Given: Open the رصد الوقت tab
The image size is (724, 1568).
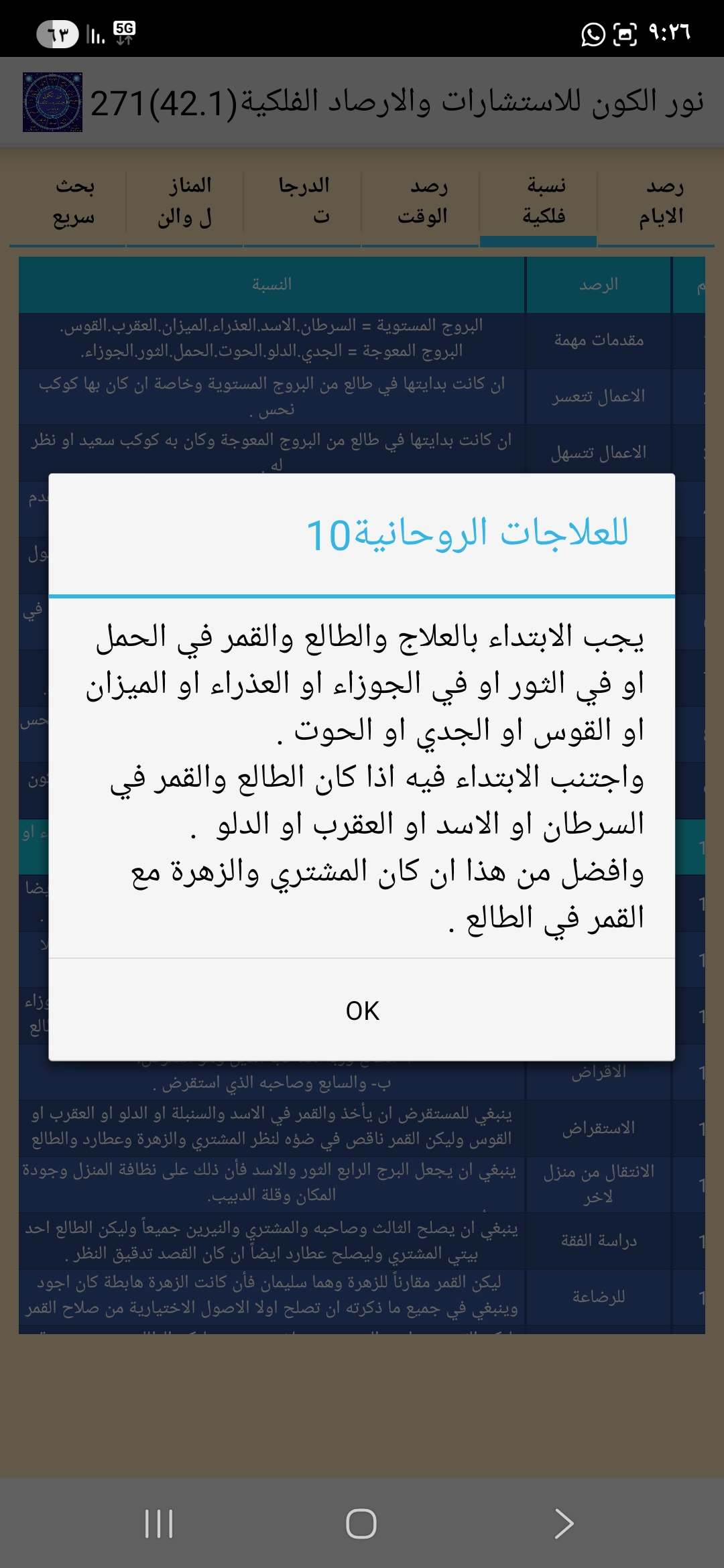Looking at the screenshot, I should 422,201.
